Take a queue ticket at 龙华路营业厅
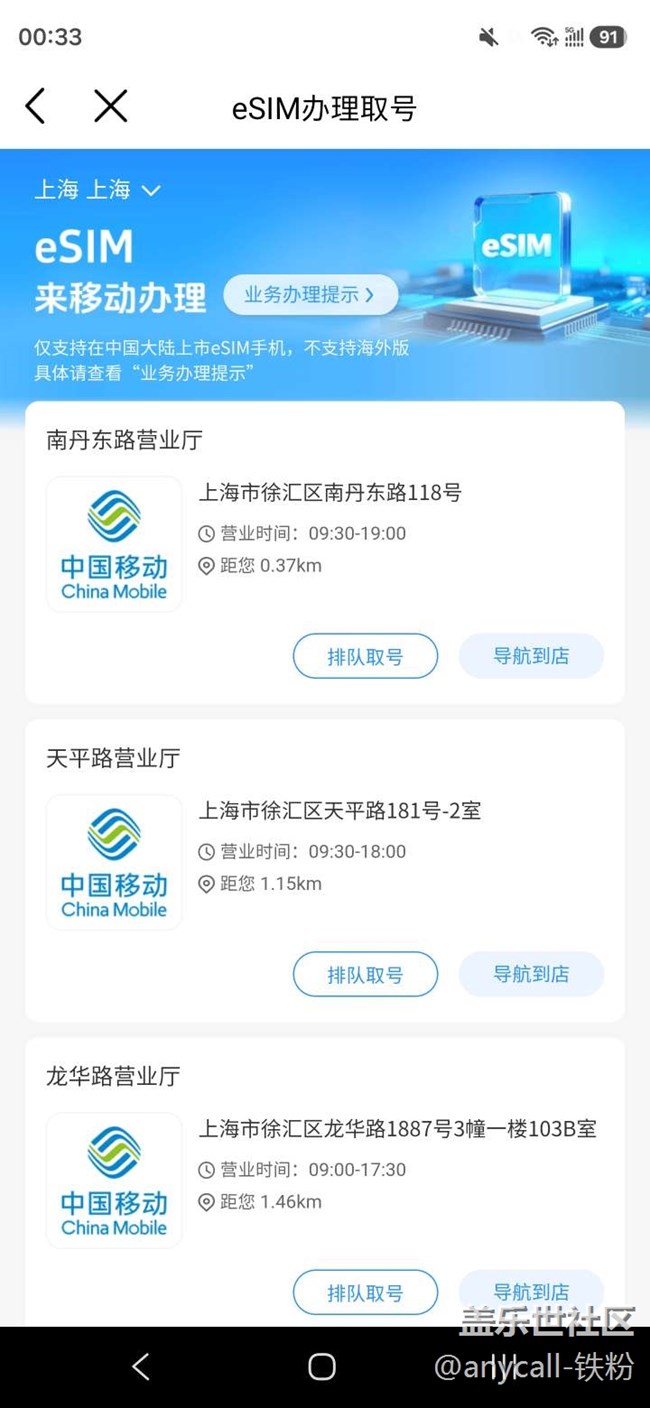The width and height of the screenshot is (650, 1408). point(365,1292)
